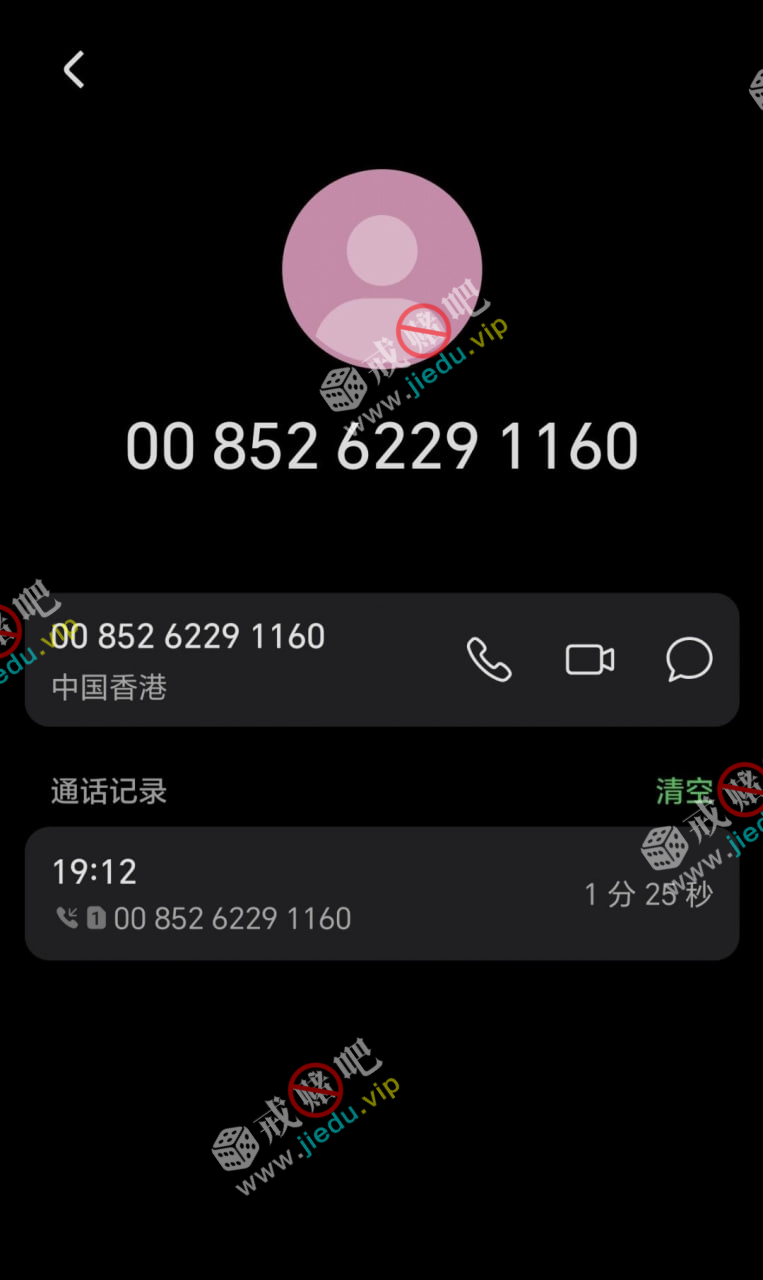Call 00 852 6229 1160 with the phone icon
This screenshot has width=763, height=1280.
[x=489, y=660]
